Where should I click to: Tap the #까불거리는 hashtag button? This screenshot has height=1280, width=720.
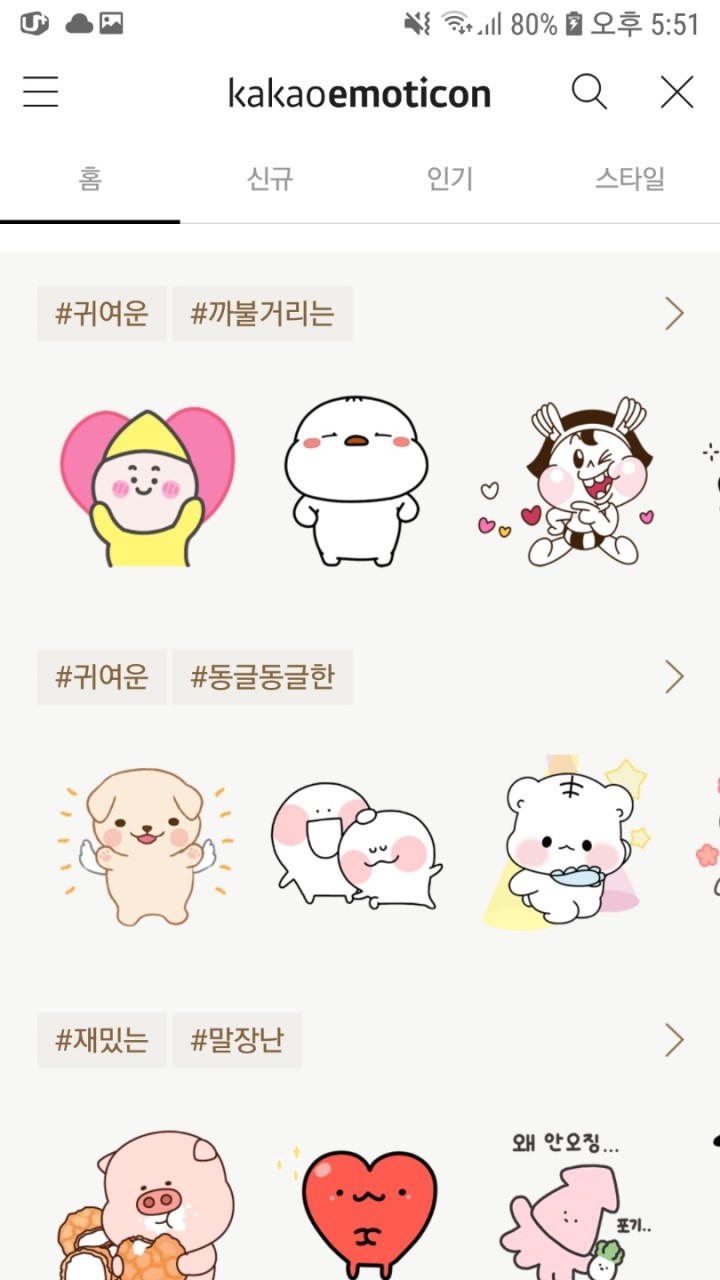point(262,313)
